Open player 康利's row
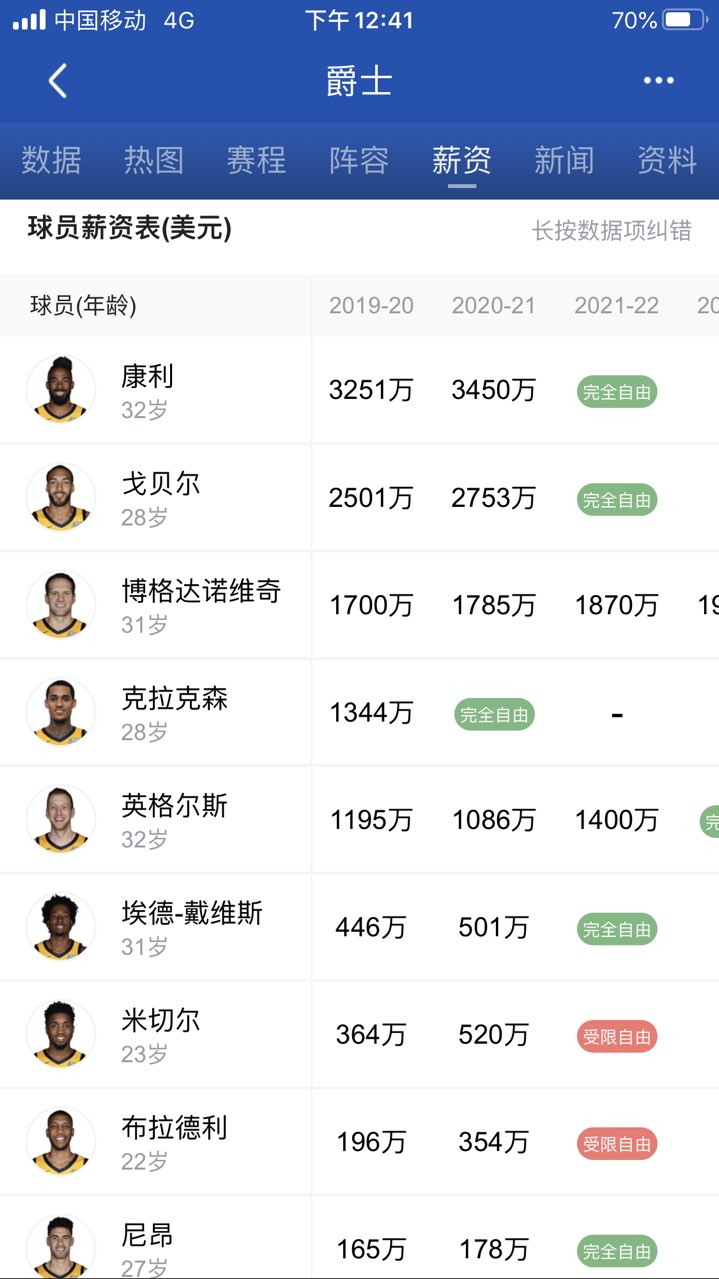The width and height of the screenshot is (719, 1279). click(147, 389)
